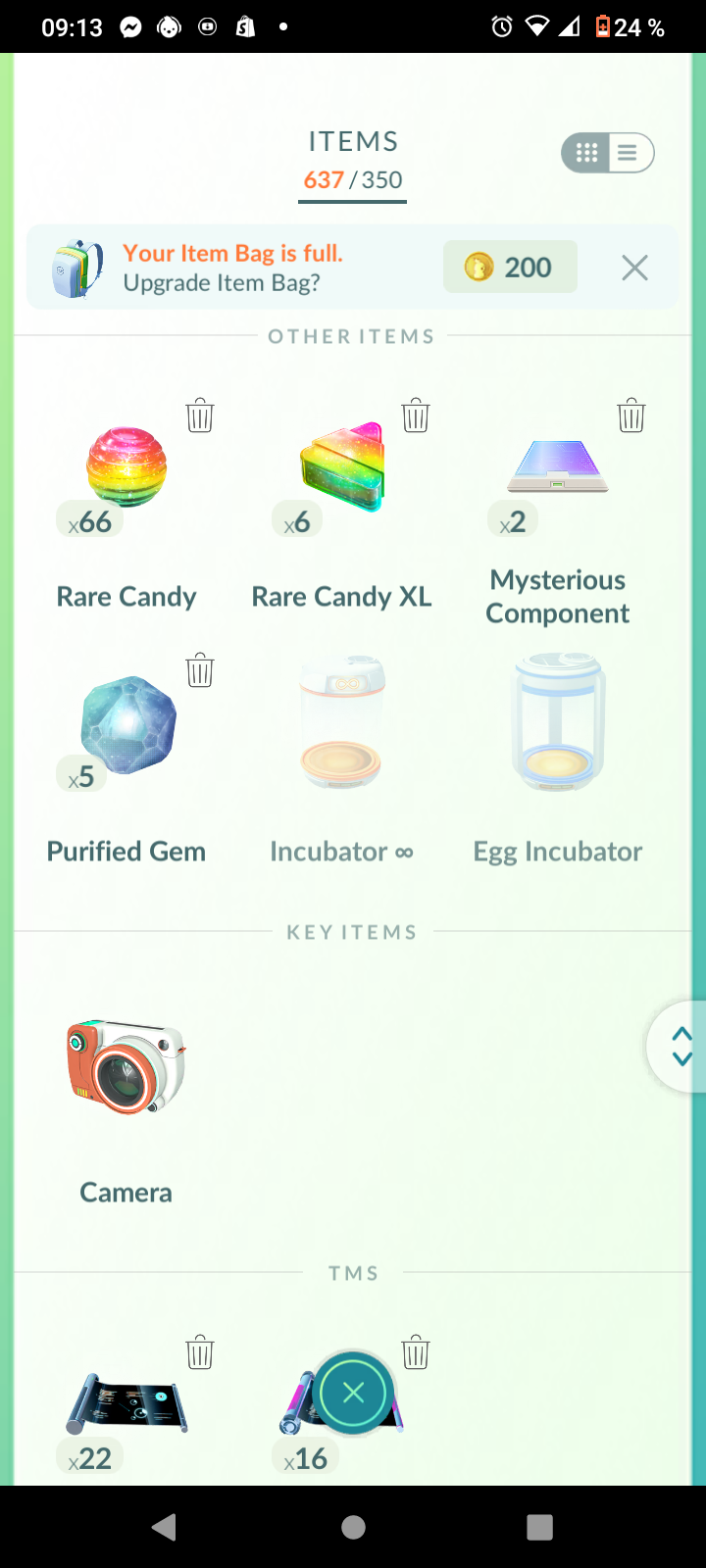Tap the Egg Incubator item
Viewport: 706px width, 1568px height.
point(558,725)
